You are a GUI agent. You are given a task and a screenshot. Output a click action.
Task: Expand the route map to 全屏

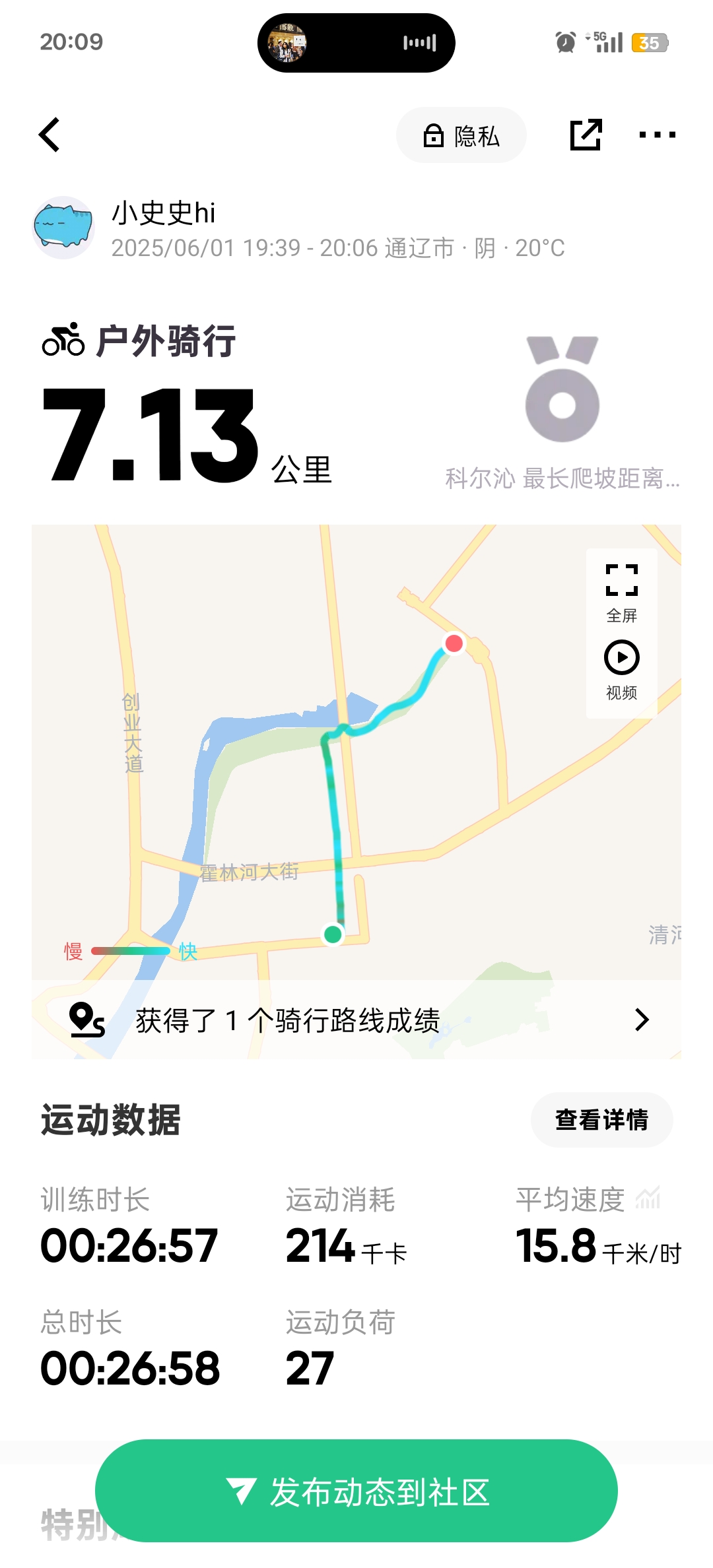point(621,592)
